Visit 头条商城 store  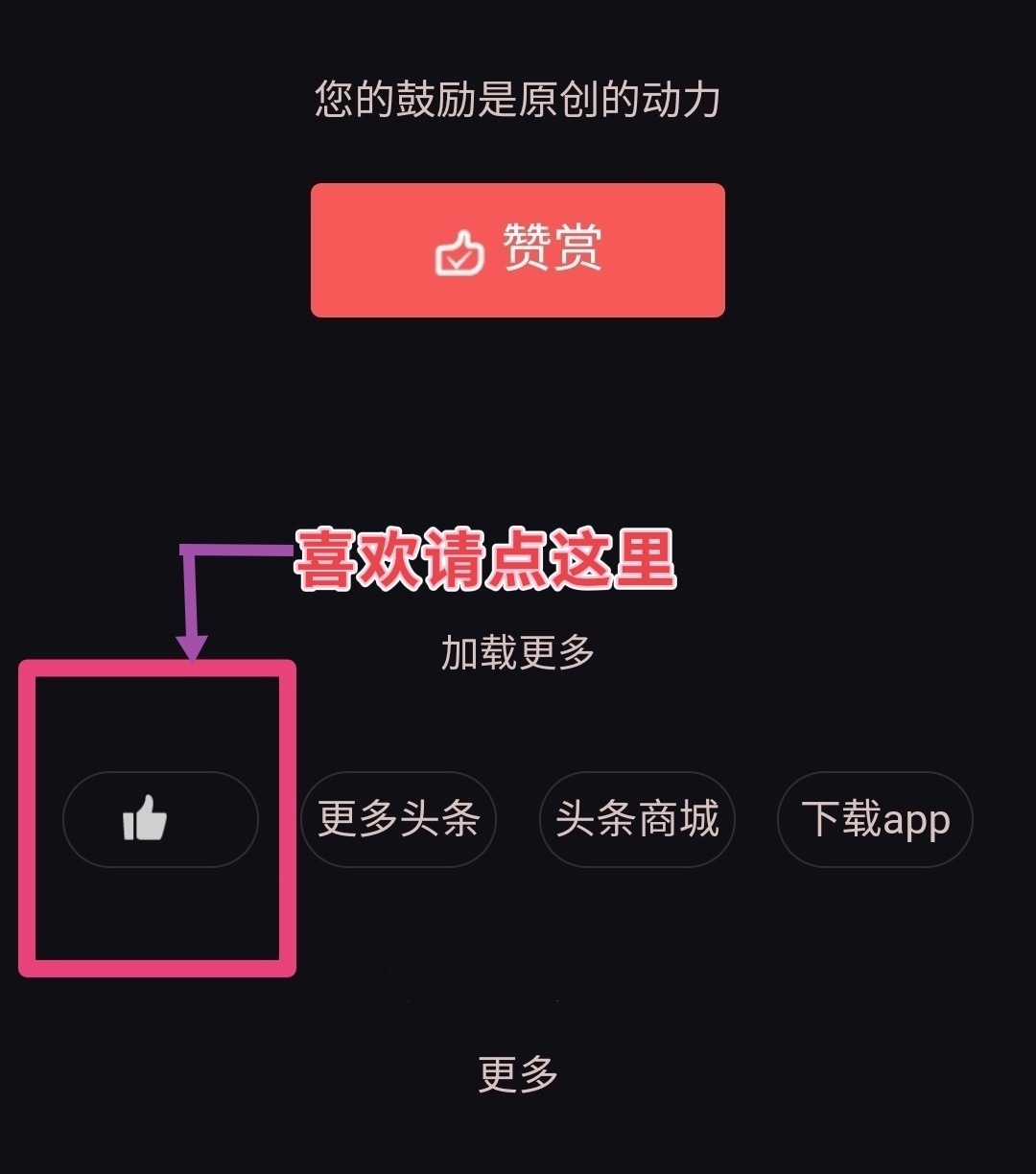coord(637,820)
